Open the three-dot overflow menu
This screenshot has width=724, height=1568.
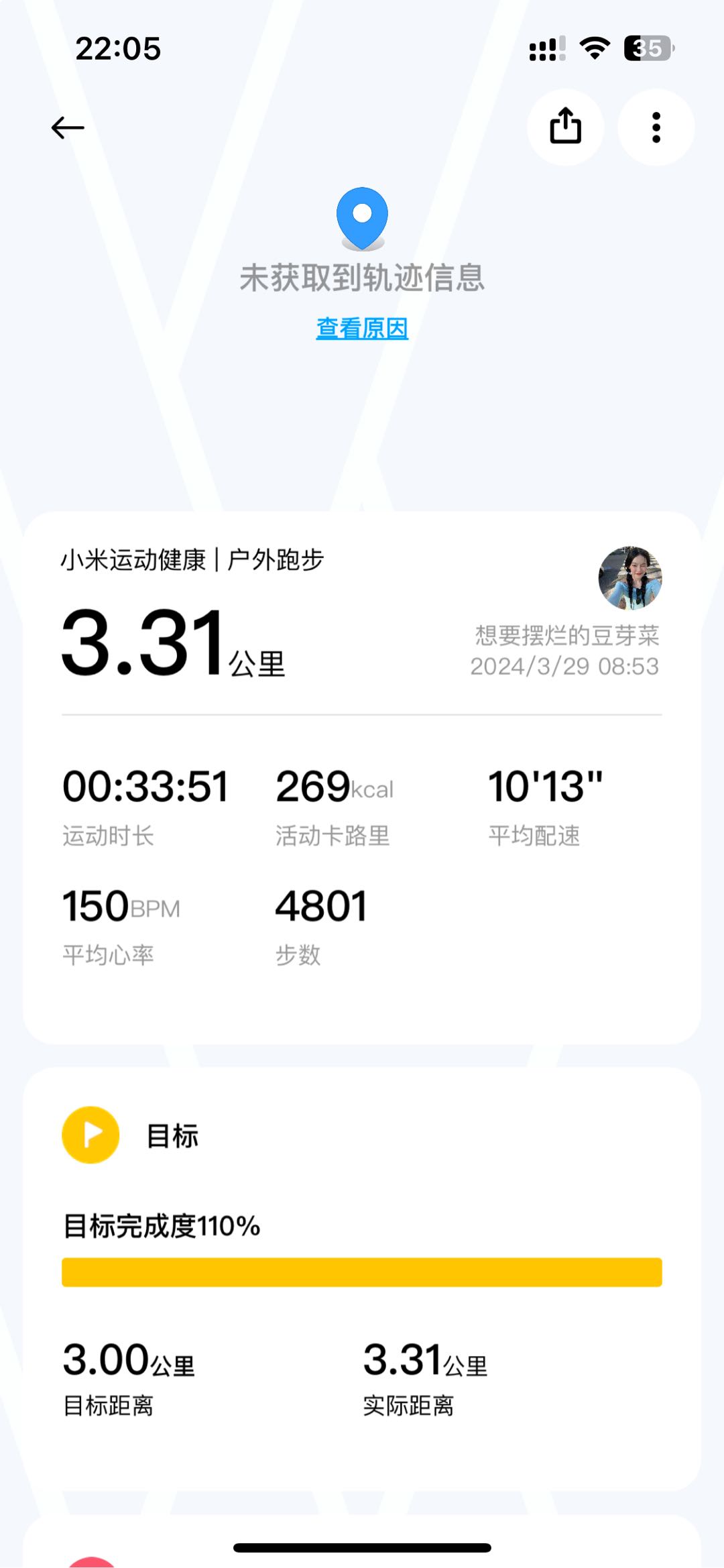pos(656,127)
